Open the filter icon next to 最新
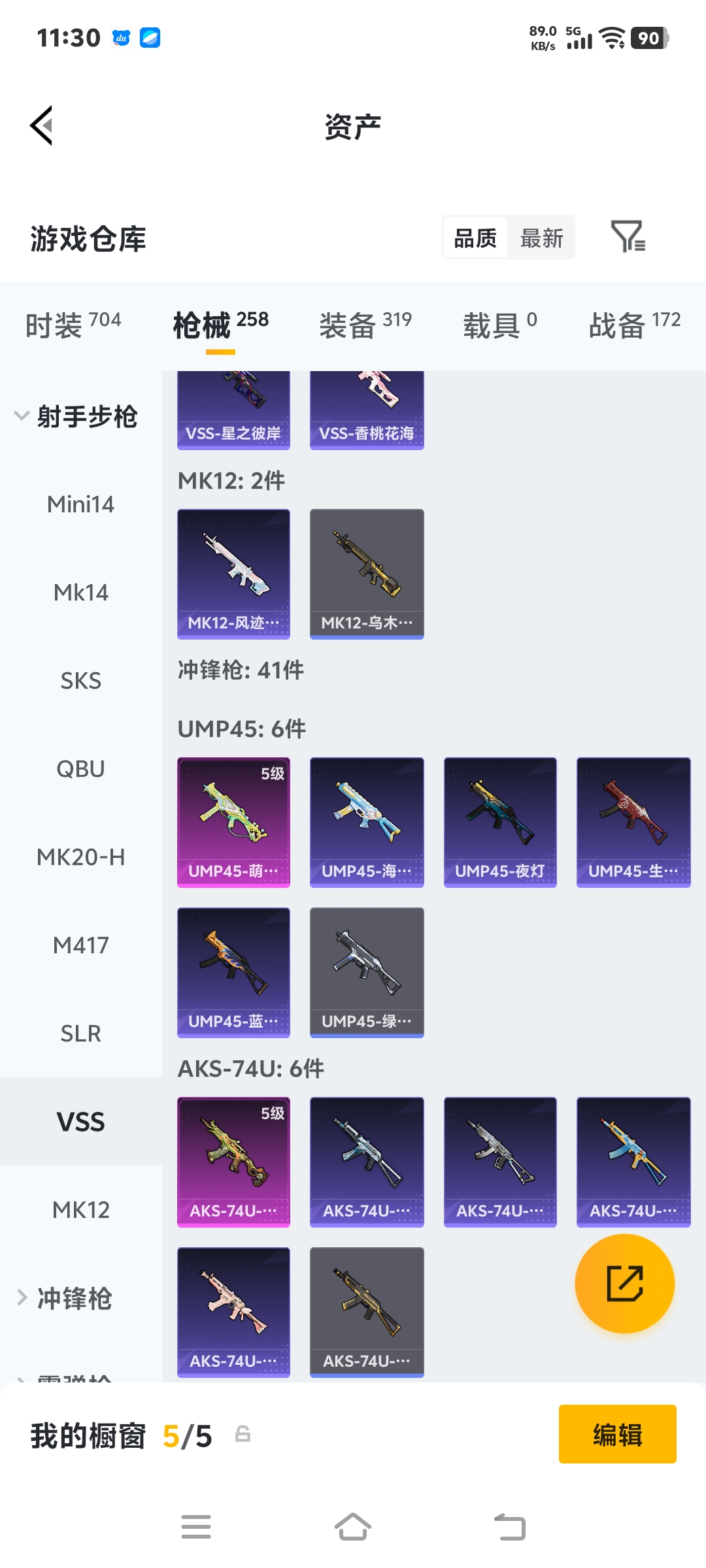 tap(628, 237)
